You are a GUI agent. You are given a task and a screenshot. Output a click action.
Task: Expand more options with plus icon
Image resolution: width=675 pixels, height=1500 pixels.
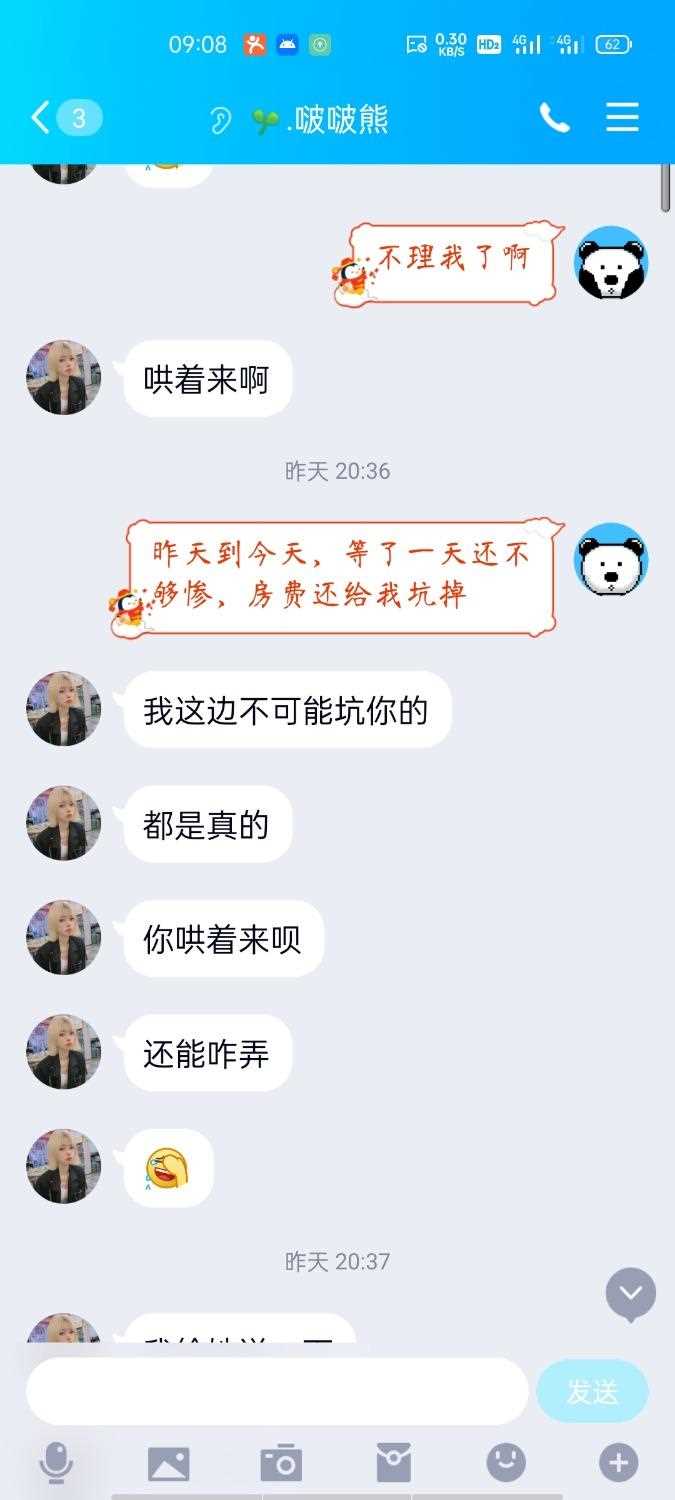pos(619,1464)
